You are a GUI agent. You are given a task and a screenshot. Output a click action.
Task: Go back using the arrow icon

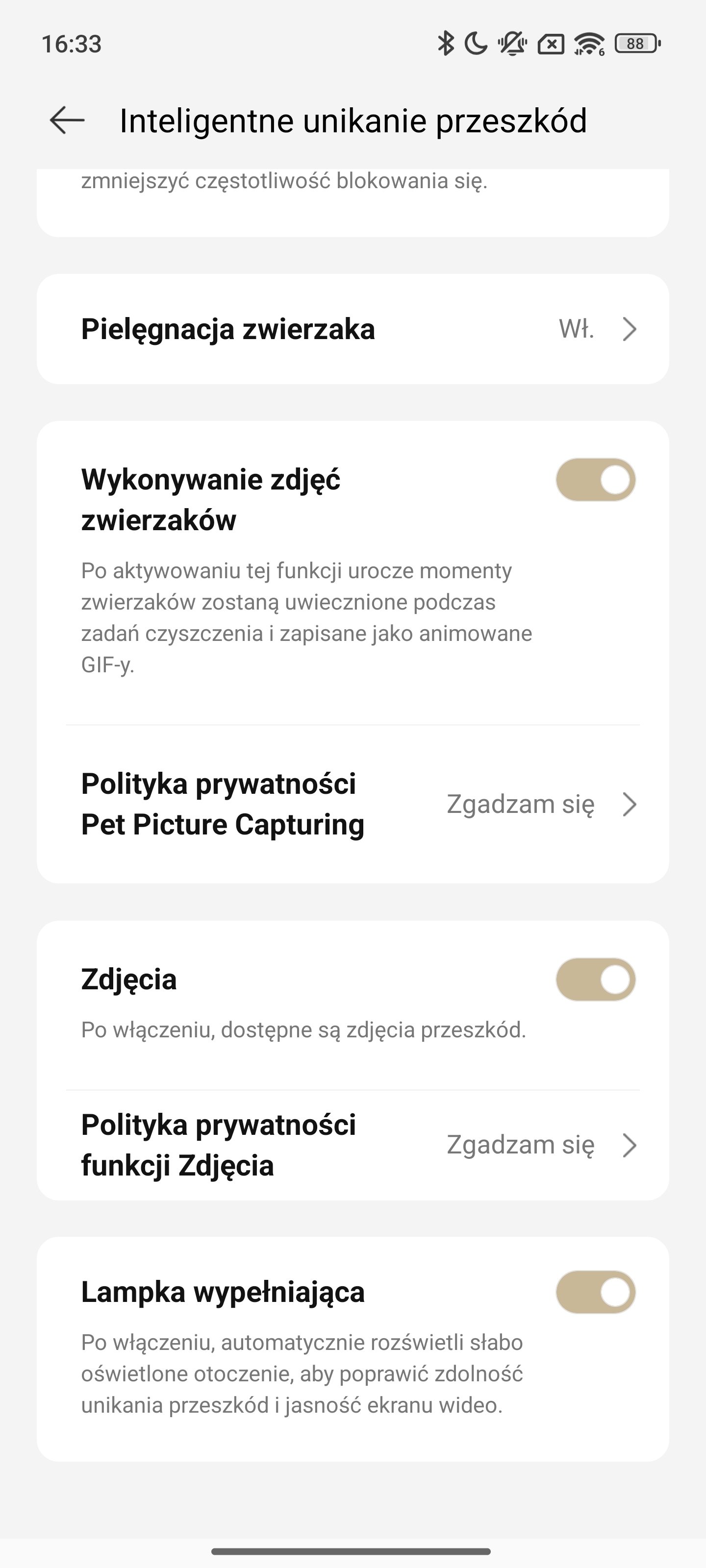point(67,120)
